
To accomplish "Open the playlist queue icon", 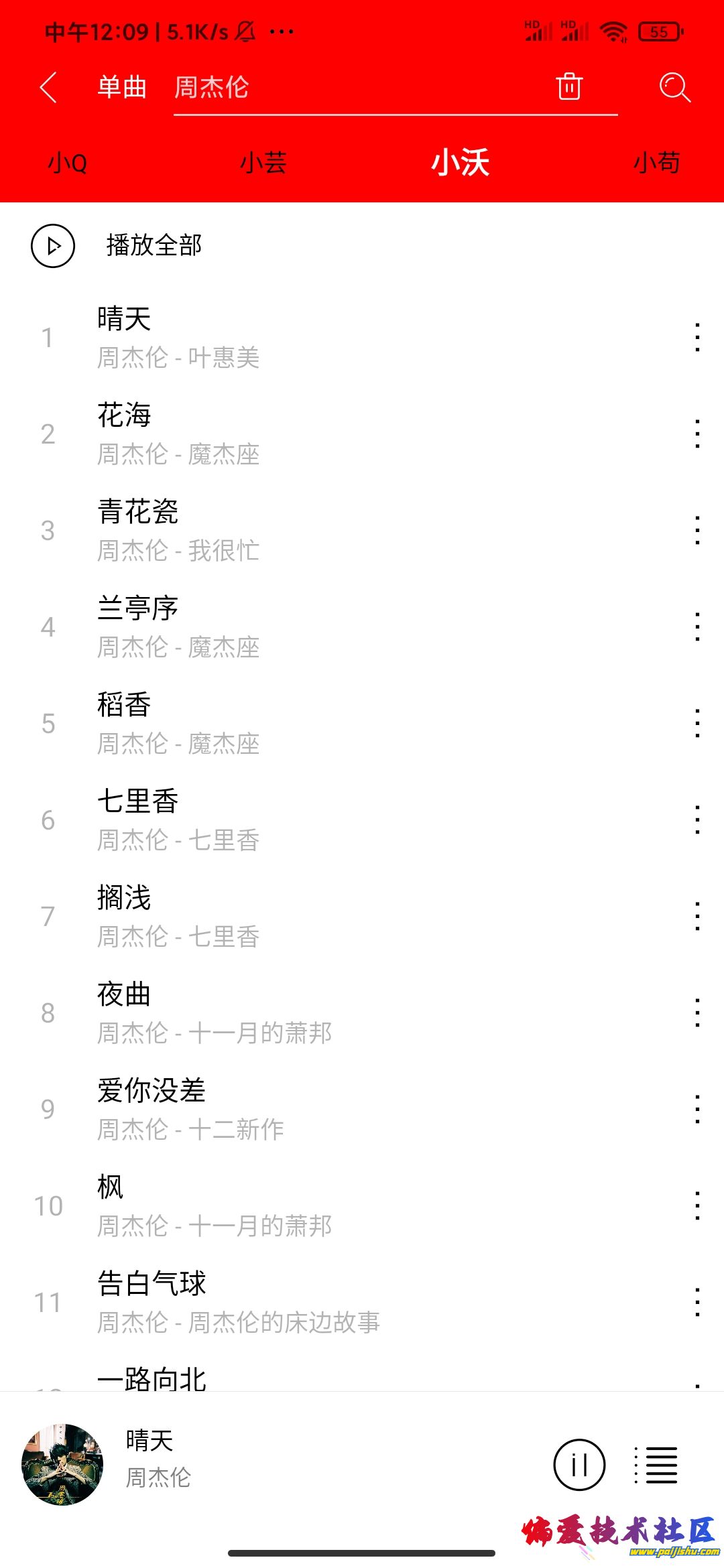I will (656, 1465).
